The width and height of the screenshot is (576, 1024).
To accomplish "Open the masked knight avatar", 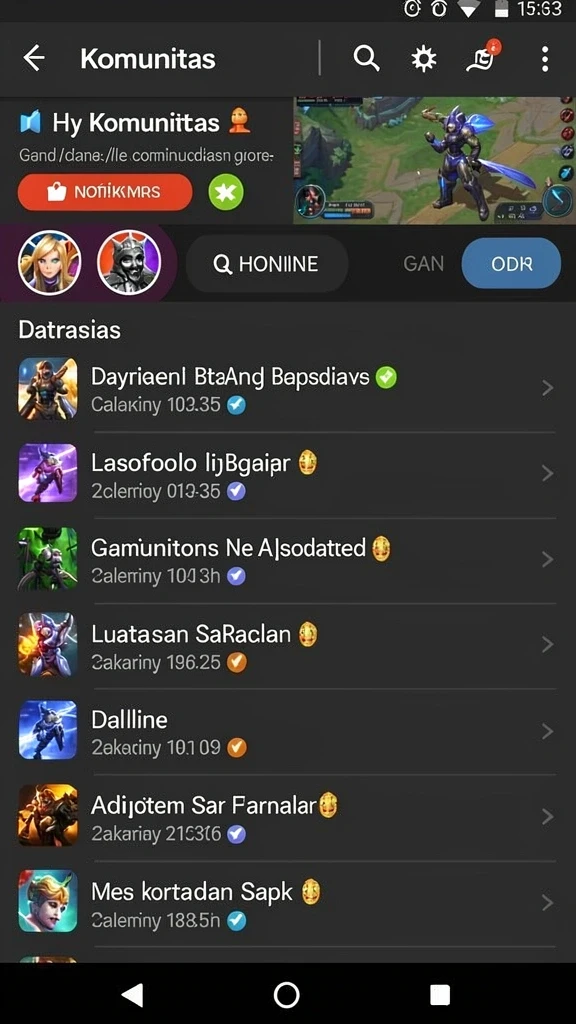I will coord(129,263).
